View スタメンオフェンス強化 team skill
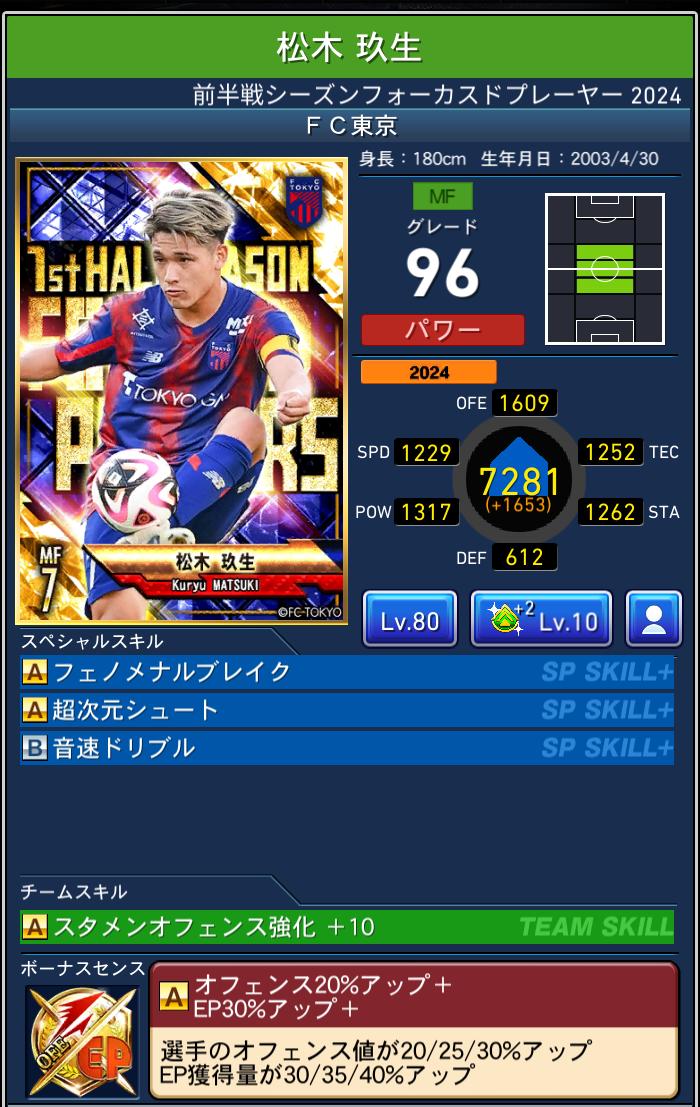Viewport: 700px width, 1107px height. pos(347,927)
